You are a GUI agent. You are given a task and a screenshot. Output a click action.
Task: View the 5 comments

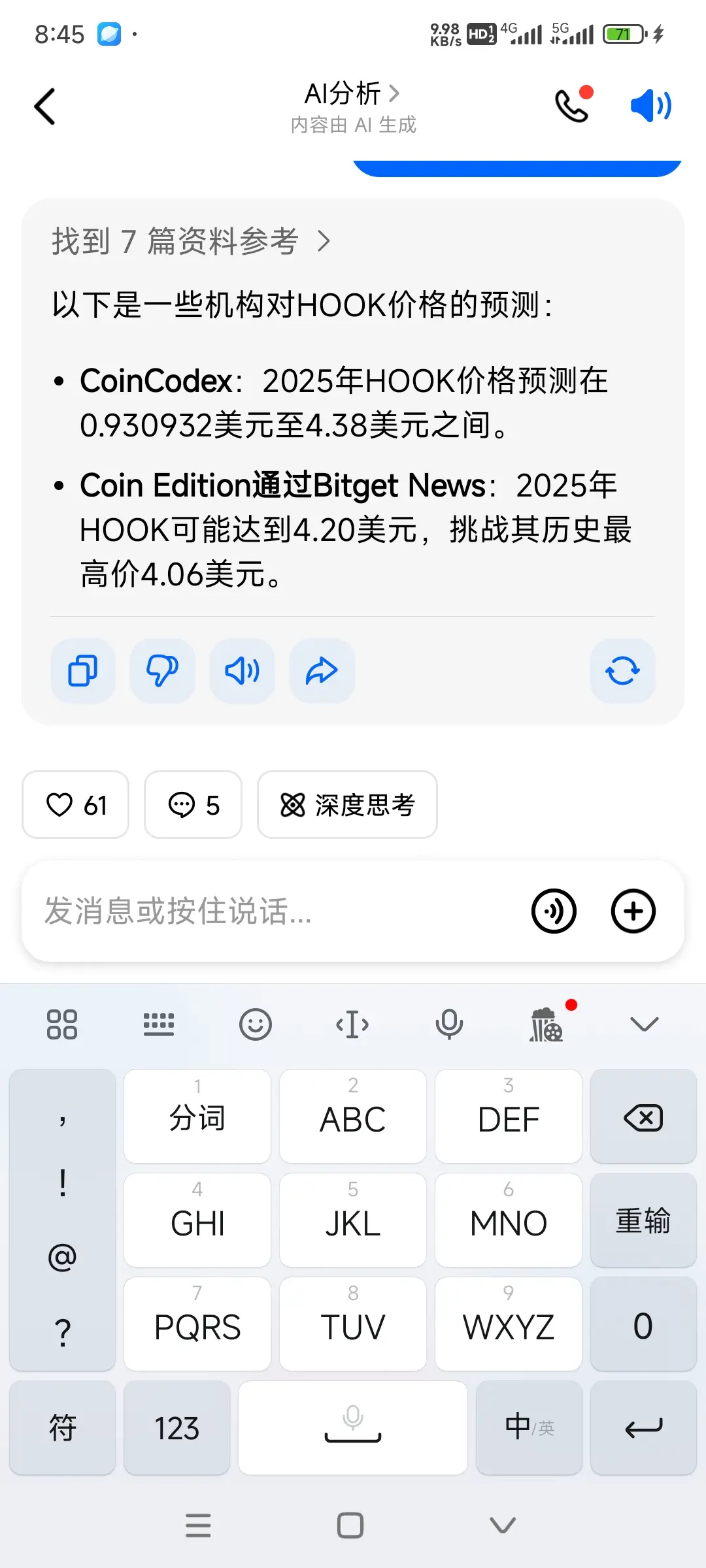pyautogui.click(x=193, y=805)
